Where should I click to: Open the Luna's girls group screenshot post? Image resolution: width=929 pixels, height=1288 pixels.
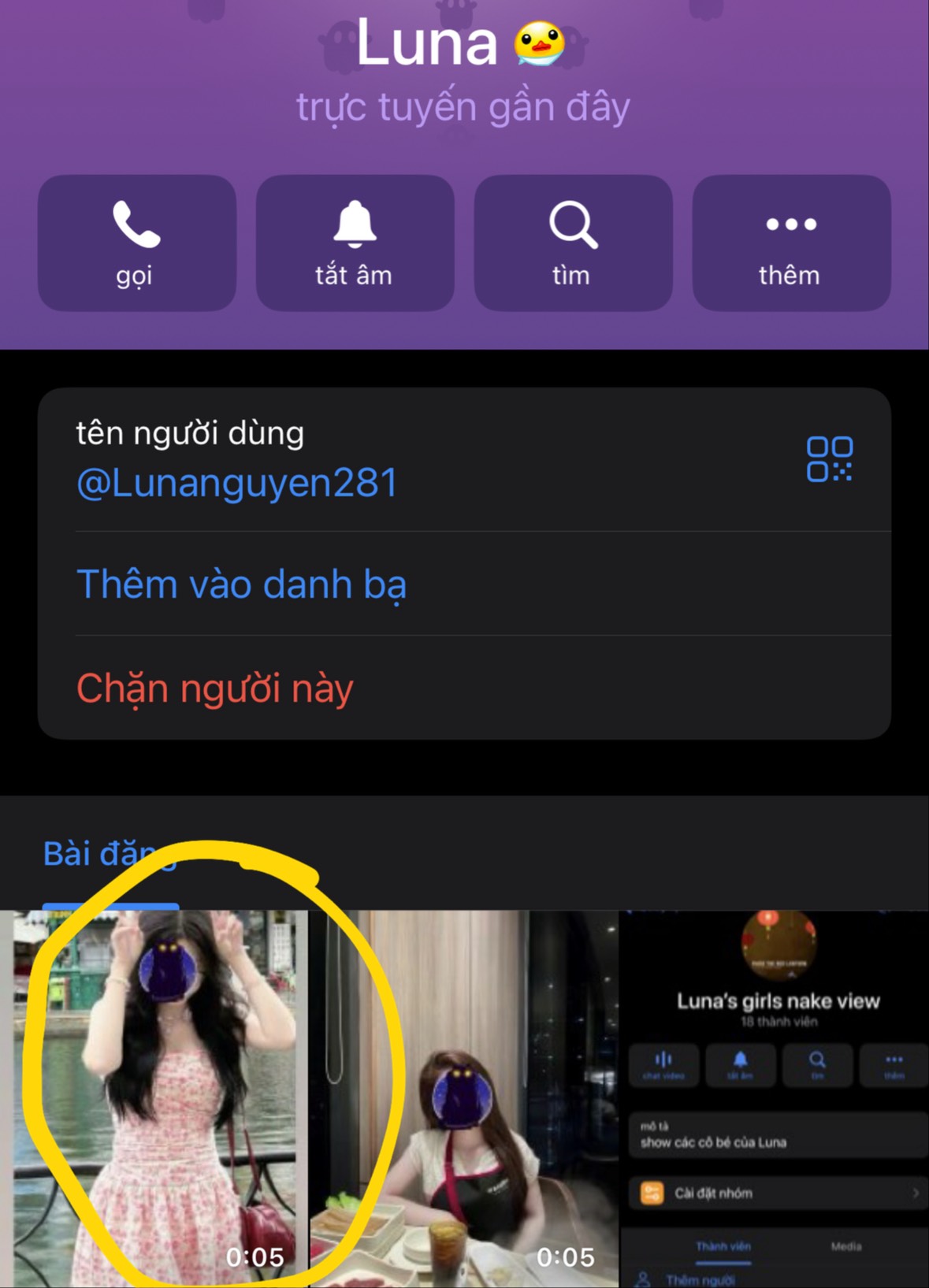[775, 1099]
